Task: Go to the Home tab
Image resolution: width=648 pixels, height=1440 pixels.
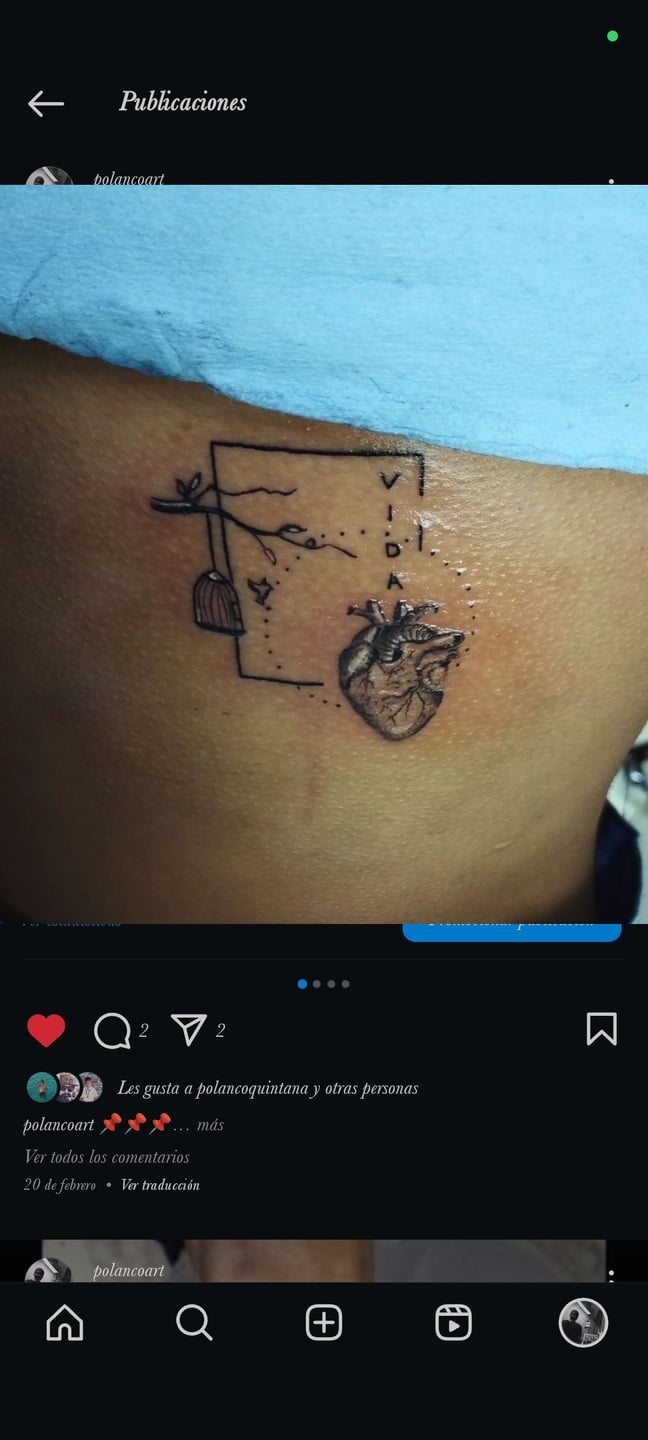Action: click(x=65, y=1323)
